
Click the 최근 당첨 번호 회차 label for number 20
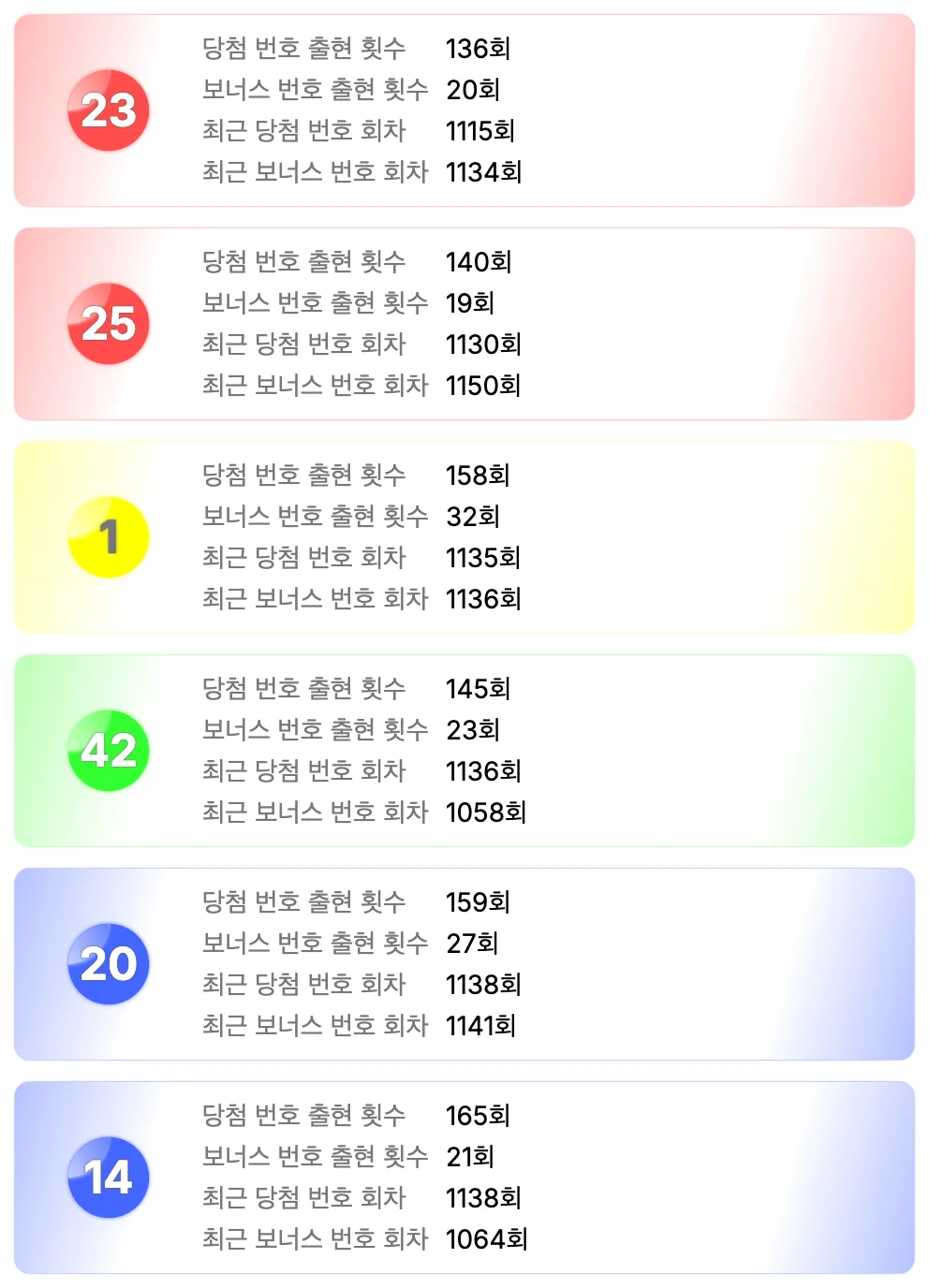click(x=305, y=985)
